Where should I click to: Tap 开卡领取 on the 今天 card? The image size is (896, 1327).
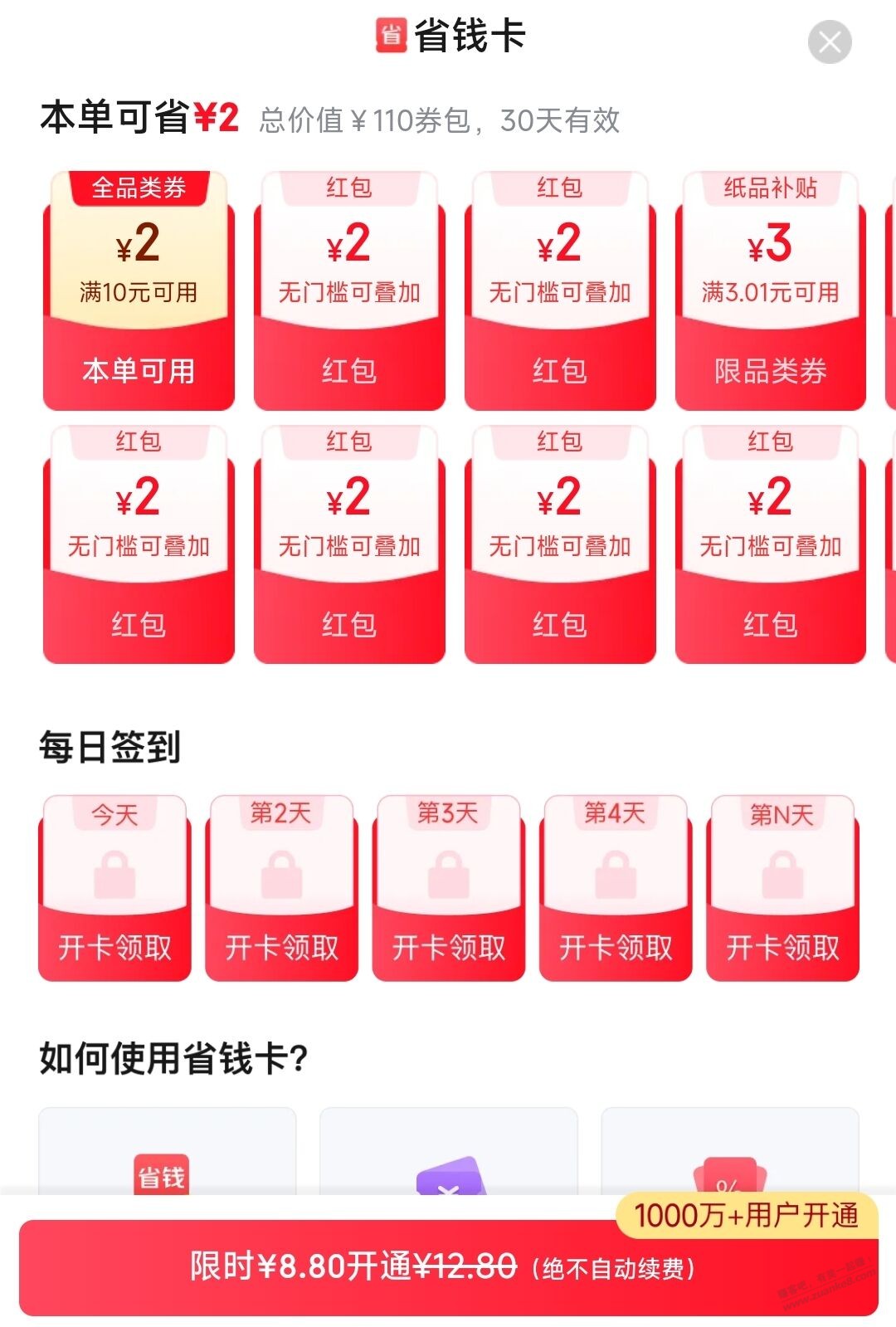[114, 946]
